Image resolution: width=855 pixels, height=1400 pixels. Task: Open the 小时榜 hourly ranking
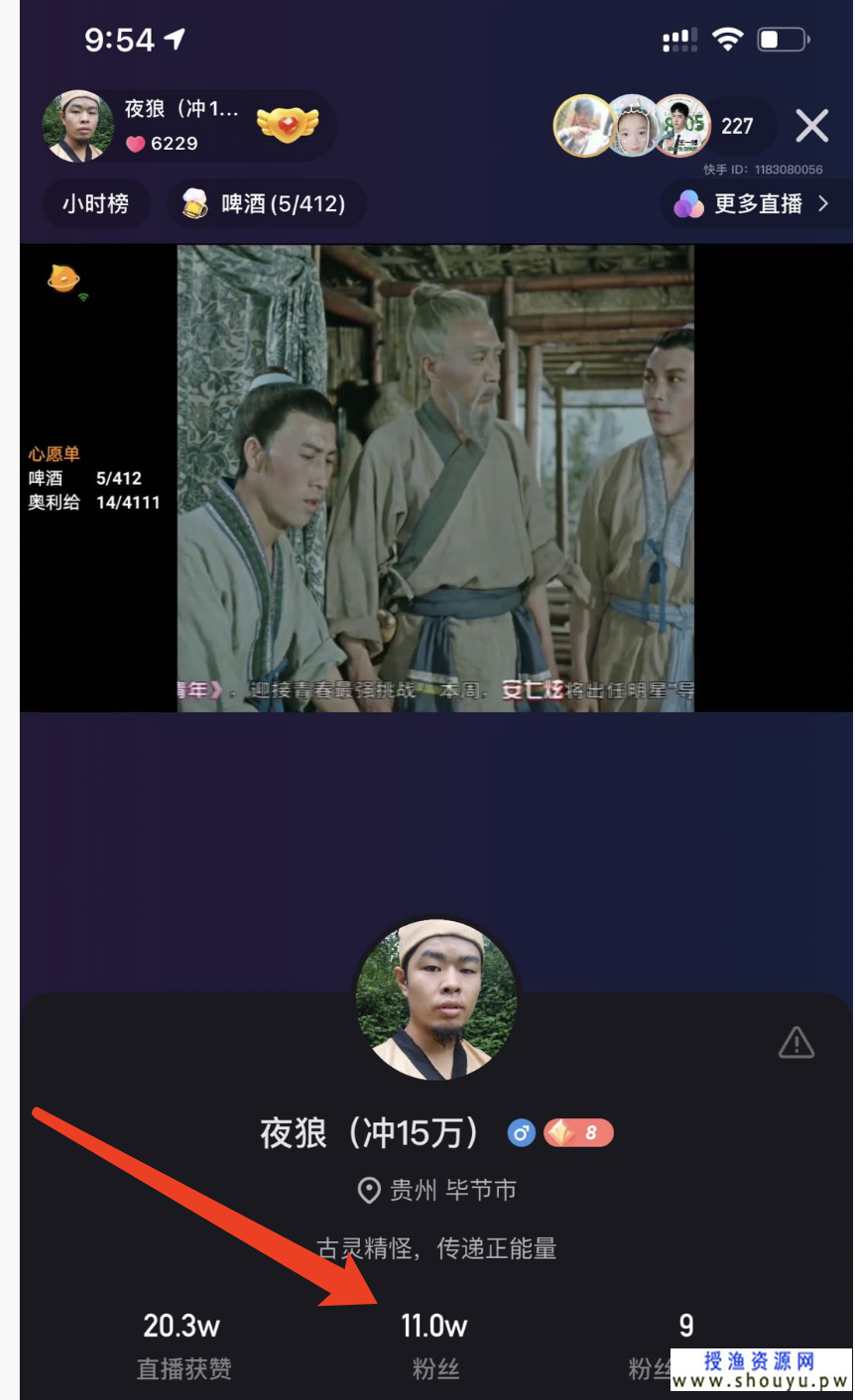(95, 204)
